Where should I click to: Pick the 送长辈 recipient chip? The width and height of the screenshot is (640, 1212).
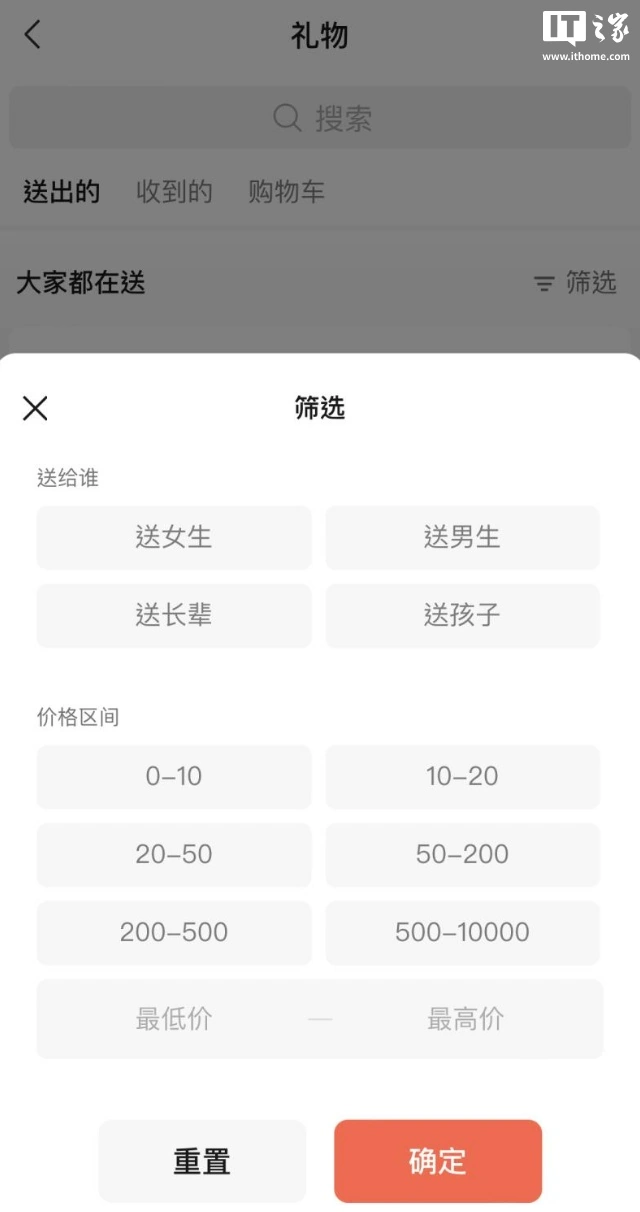(x=174, y=615)
